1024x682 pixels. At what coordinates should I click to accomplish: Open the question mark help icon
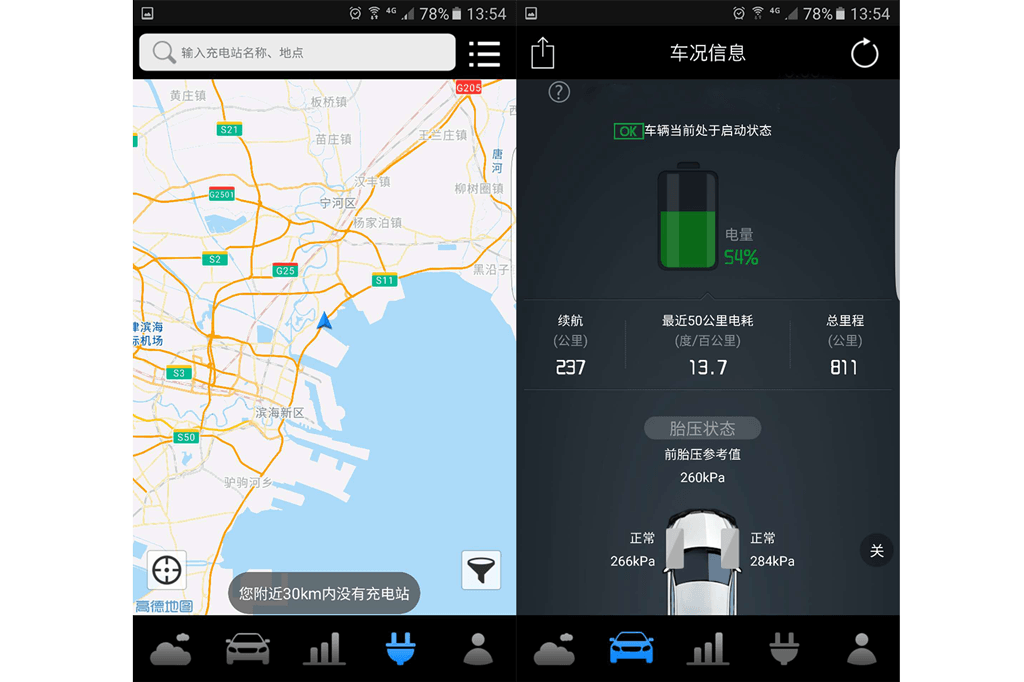click(559, 93)
